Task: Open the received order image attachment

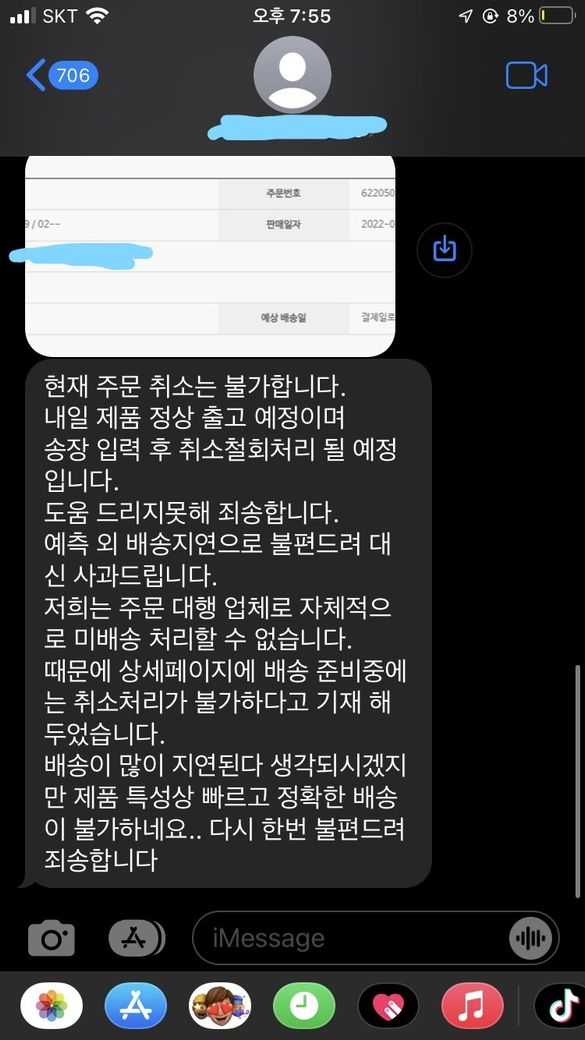Action: [210, 256]
